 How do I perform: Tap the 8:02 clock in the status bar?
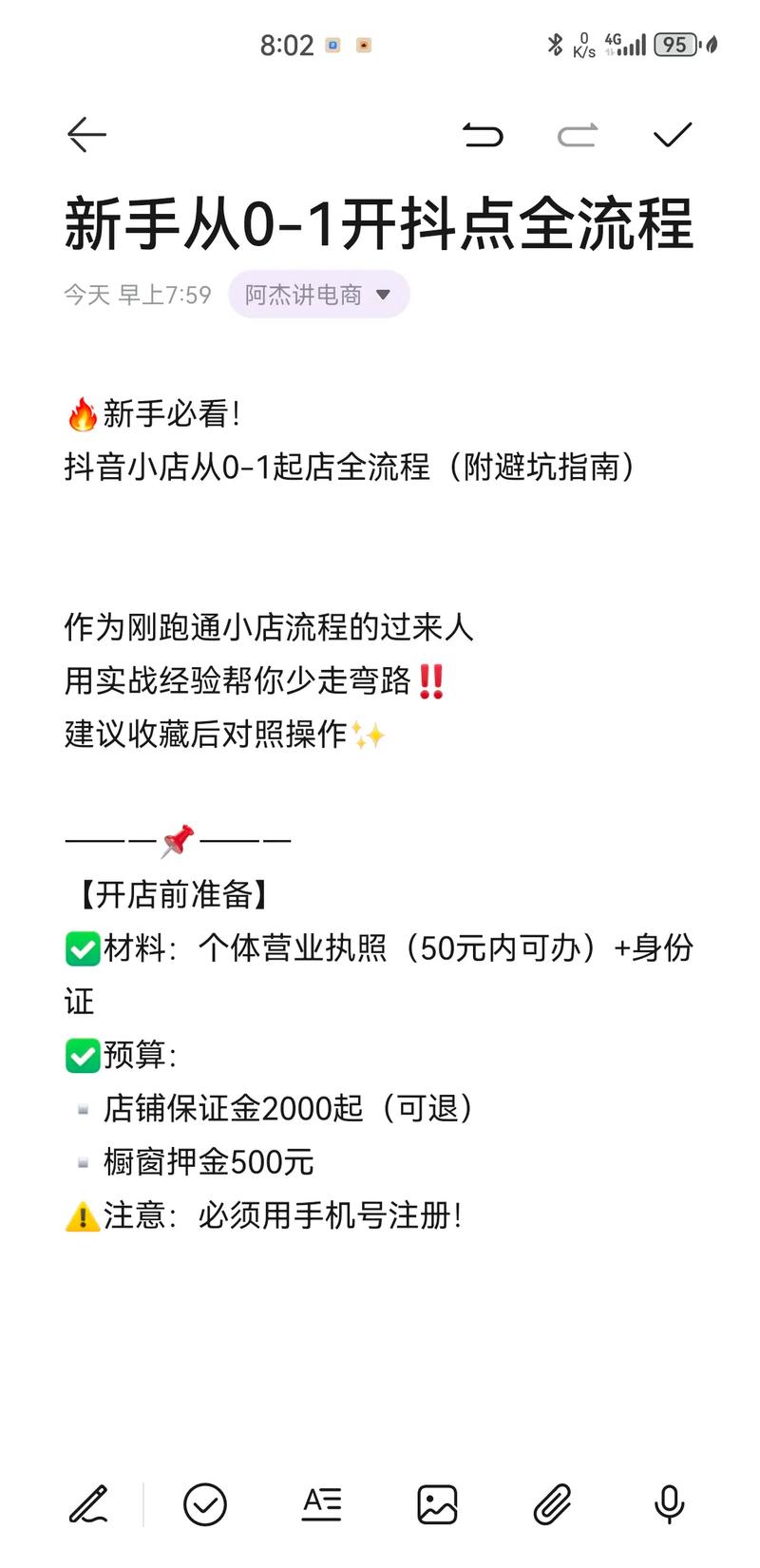(x=287, y=45)
